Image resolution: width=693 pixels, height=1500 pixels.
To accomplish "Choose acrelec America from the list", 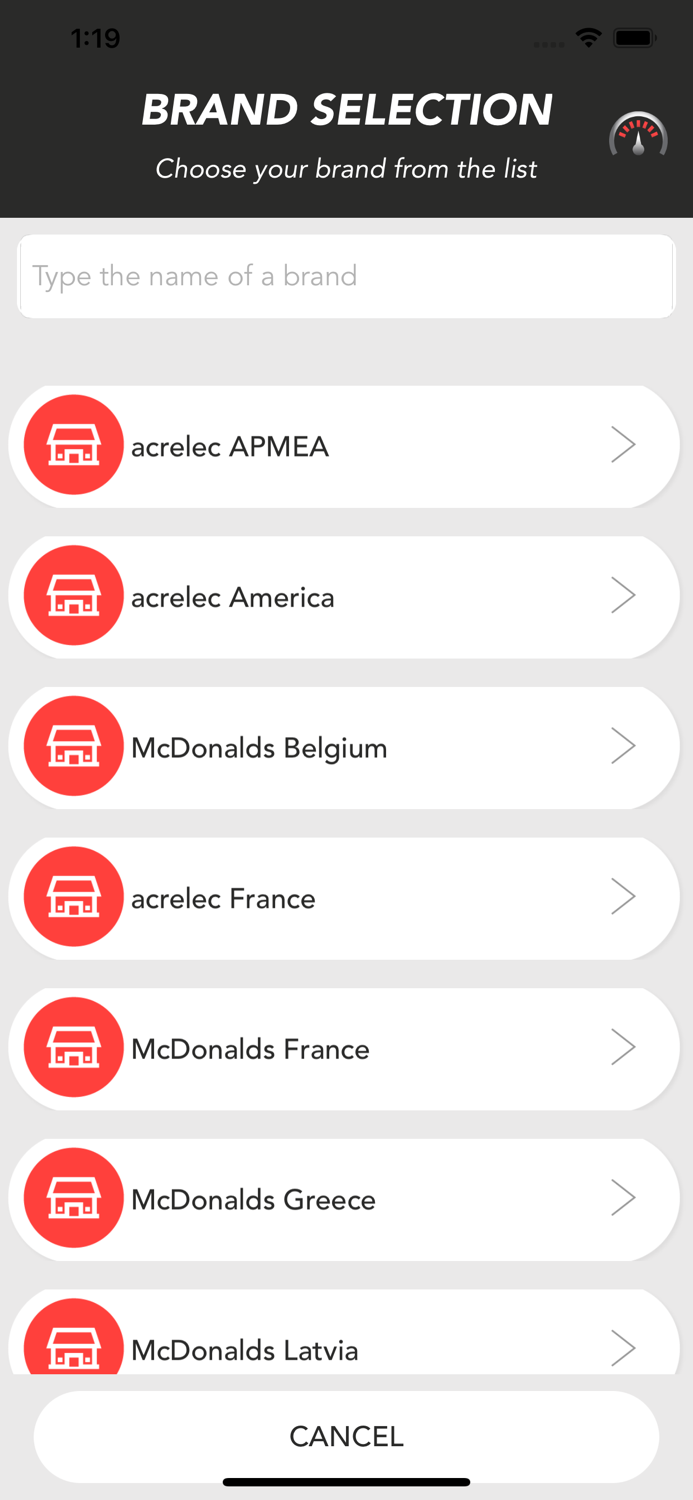I will pos(344,597).
